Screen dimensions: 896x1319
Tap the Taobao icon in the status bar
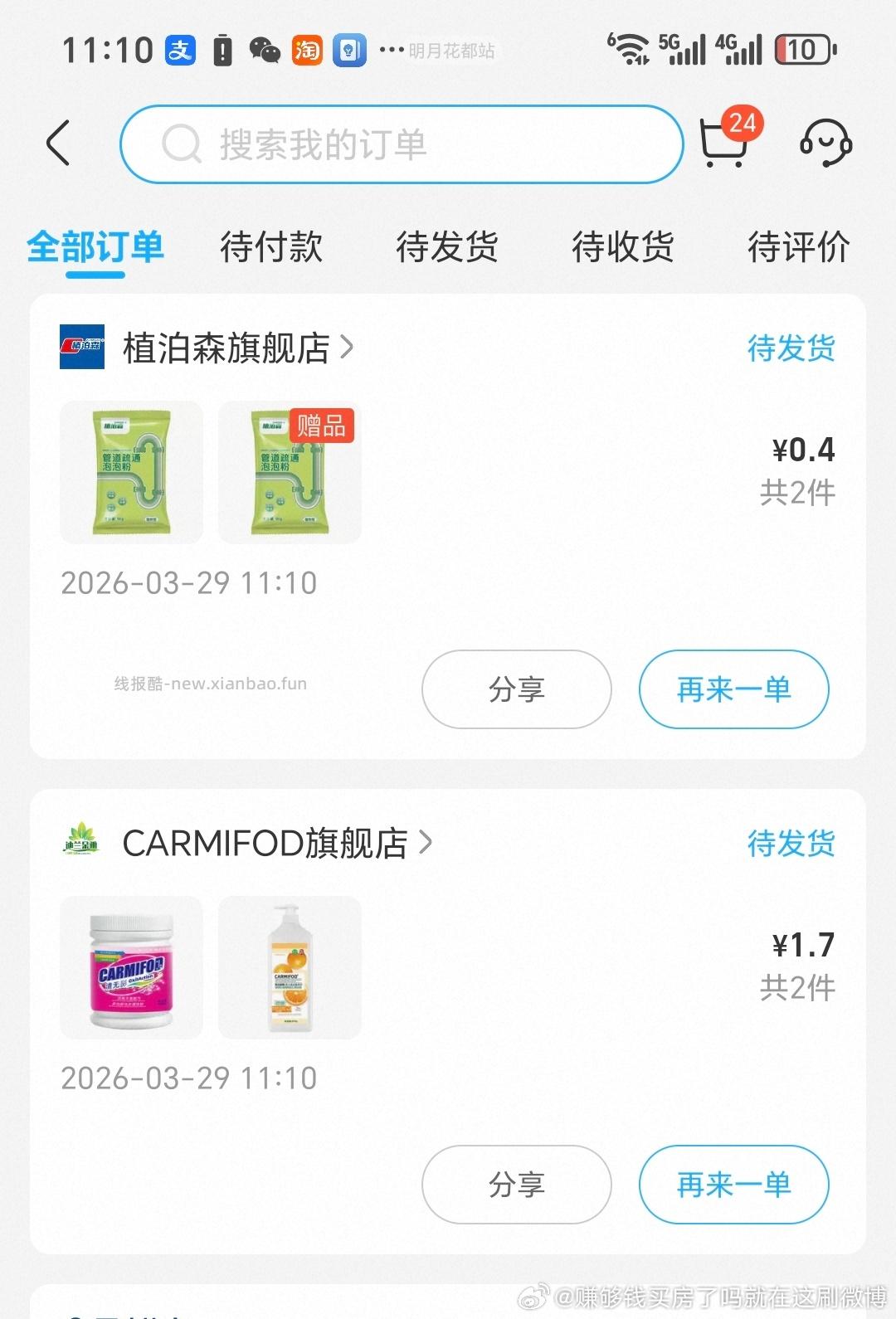click(305, 51)
